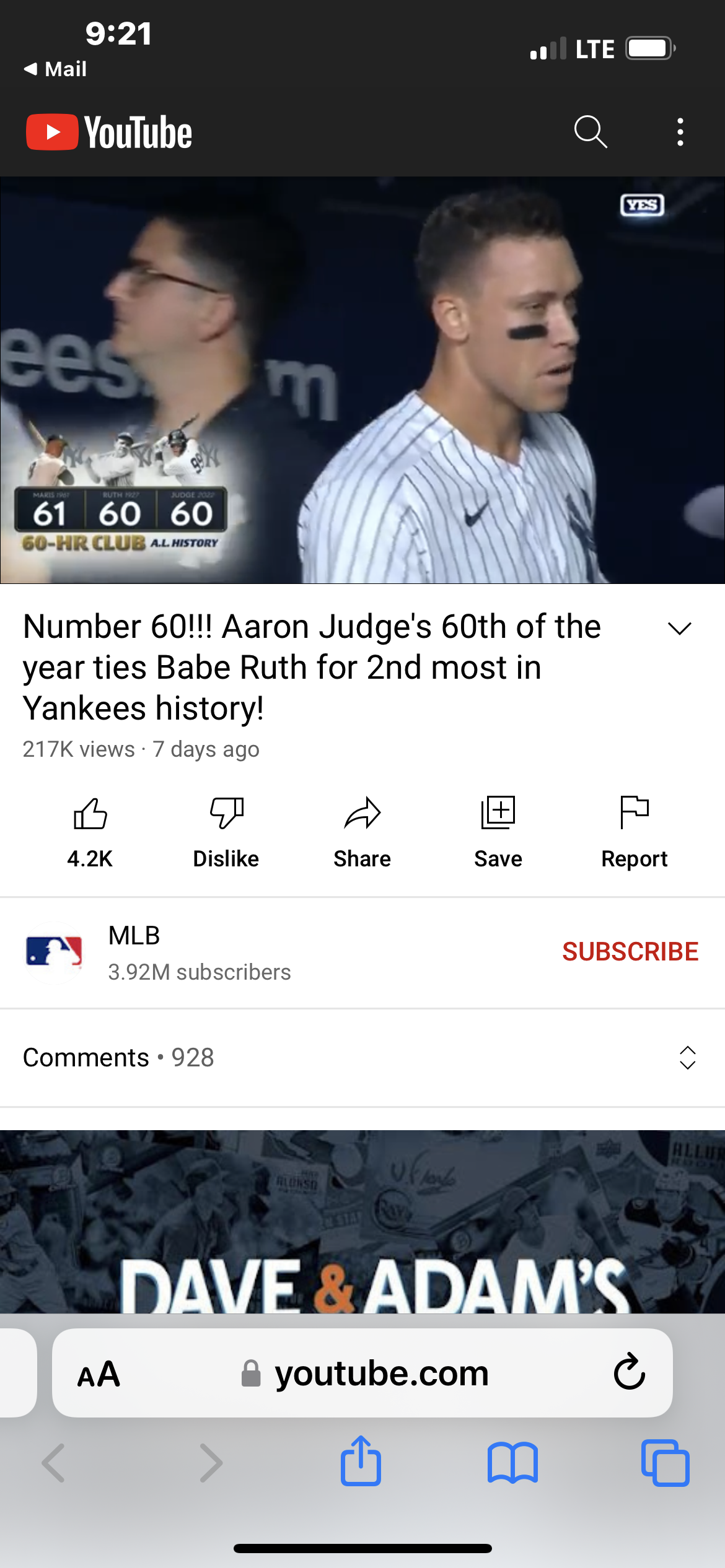Reload the page
Viewport: 725px width, 1568px height.
[629, 1373]
